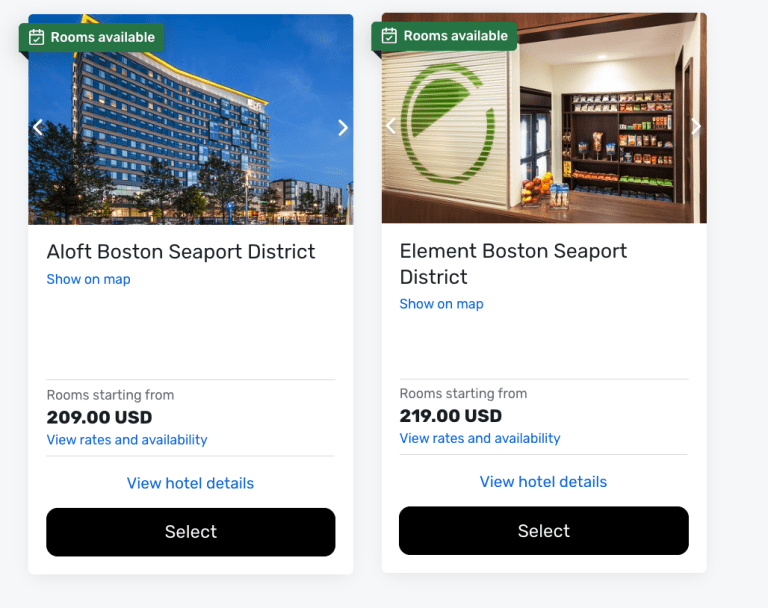Show previous photo of Aloft Boston Seaport

point(38,128)
